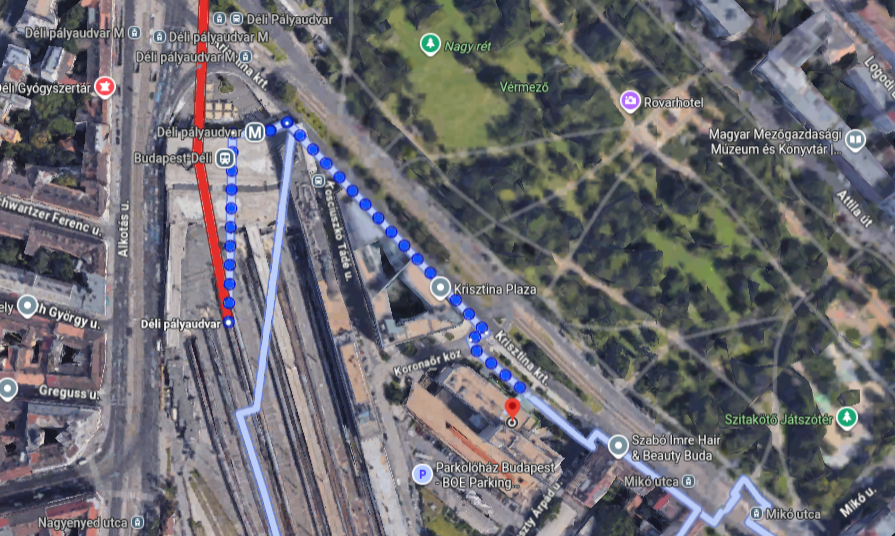
Task: Open the Krisztina Plaza place marker
Action: point(440,289)
